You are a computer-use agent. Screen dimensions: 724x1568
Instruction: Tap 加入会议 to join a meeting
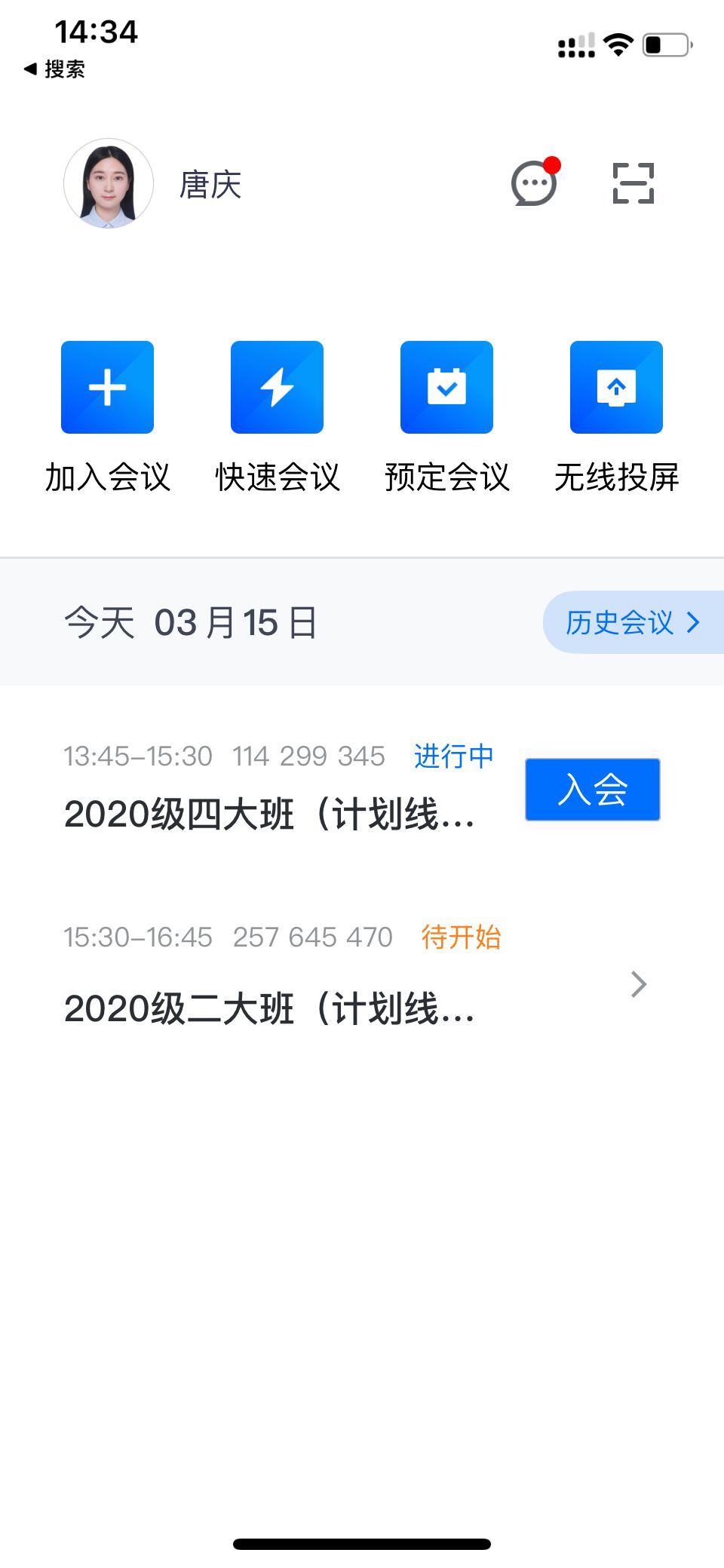[x=107, y=388]
